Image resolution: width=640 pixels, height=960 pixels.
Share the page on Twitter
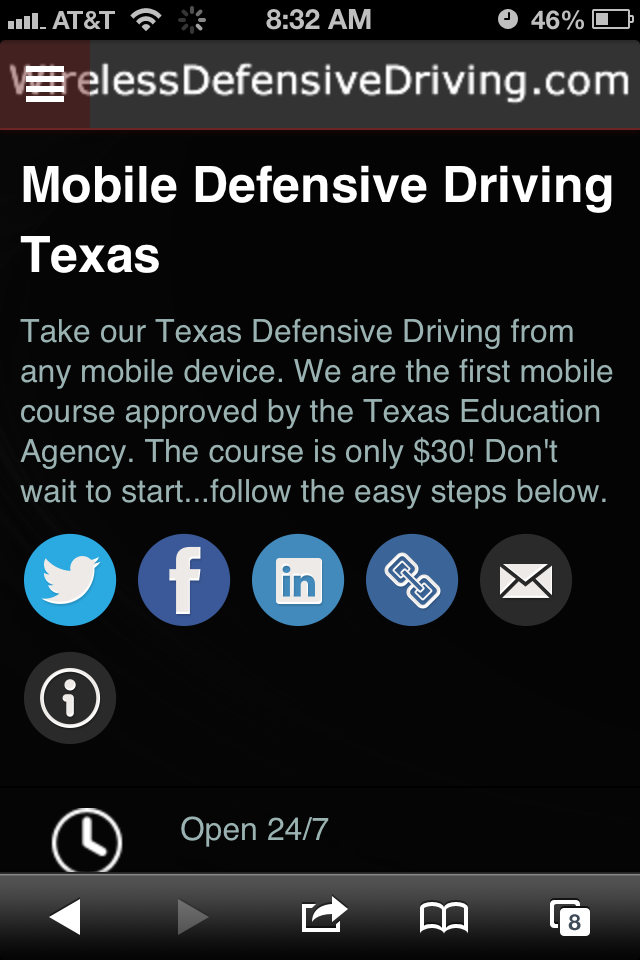tap(70, 580)
